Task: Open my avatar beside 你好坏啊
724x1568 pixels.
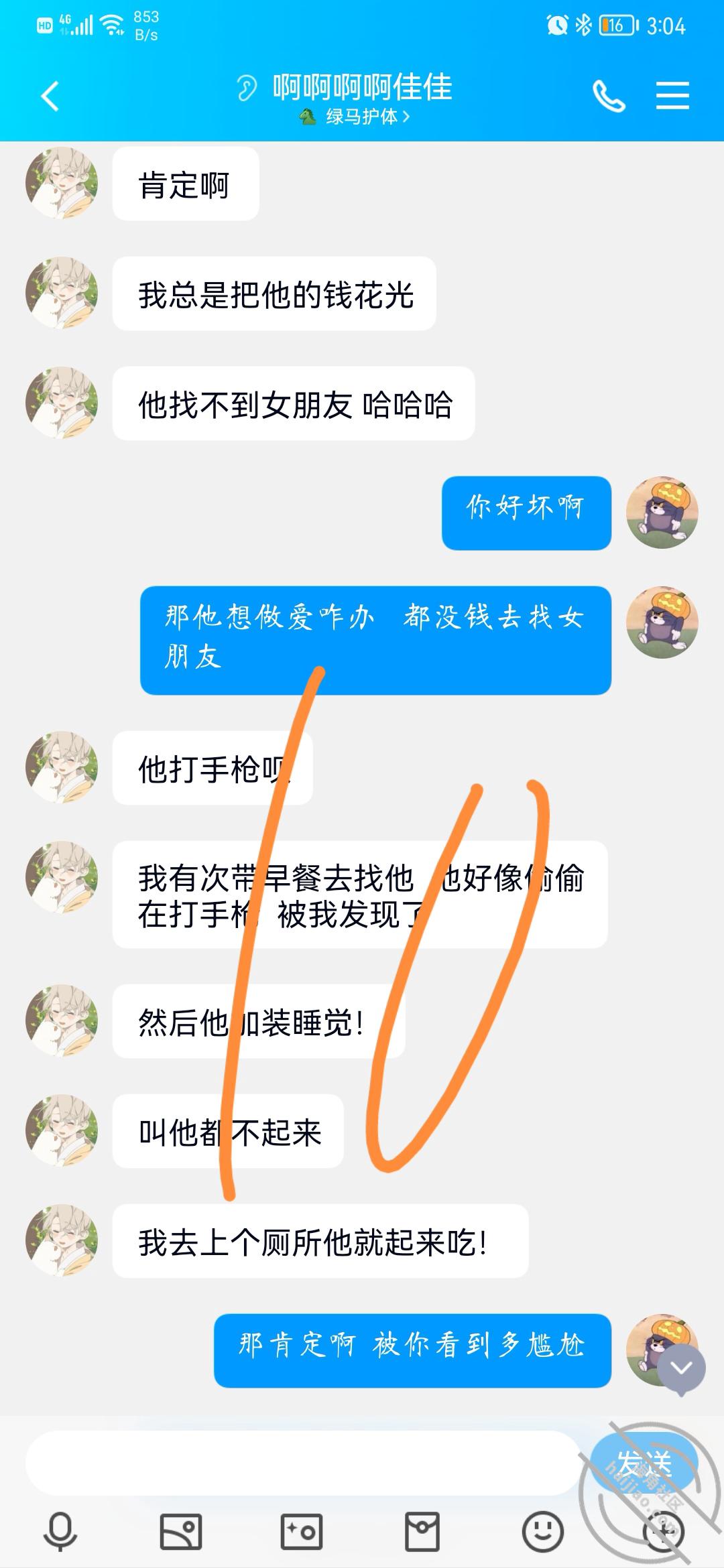Action: (662, 513)
